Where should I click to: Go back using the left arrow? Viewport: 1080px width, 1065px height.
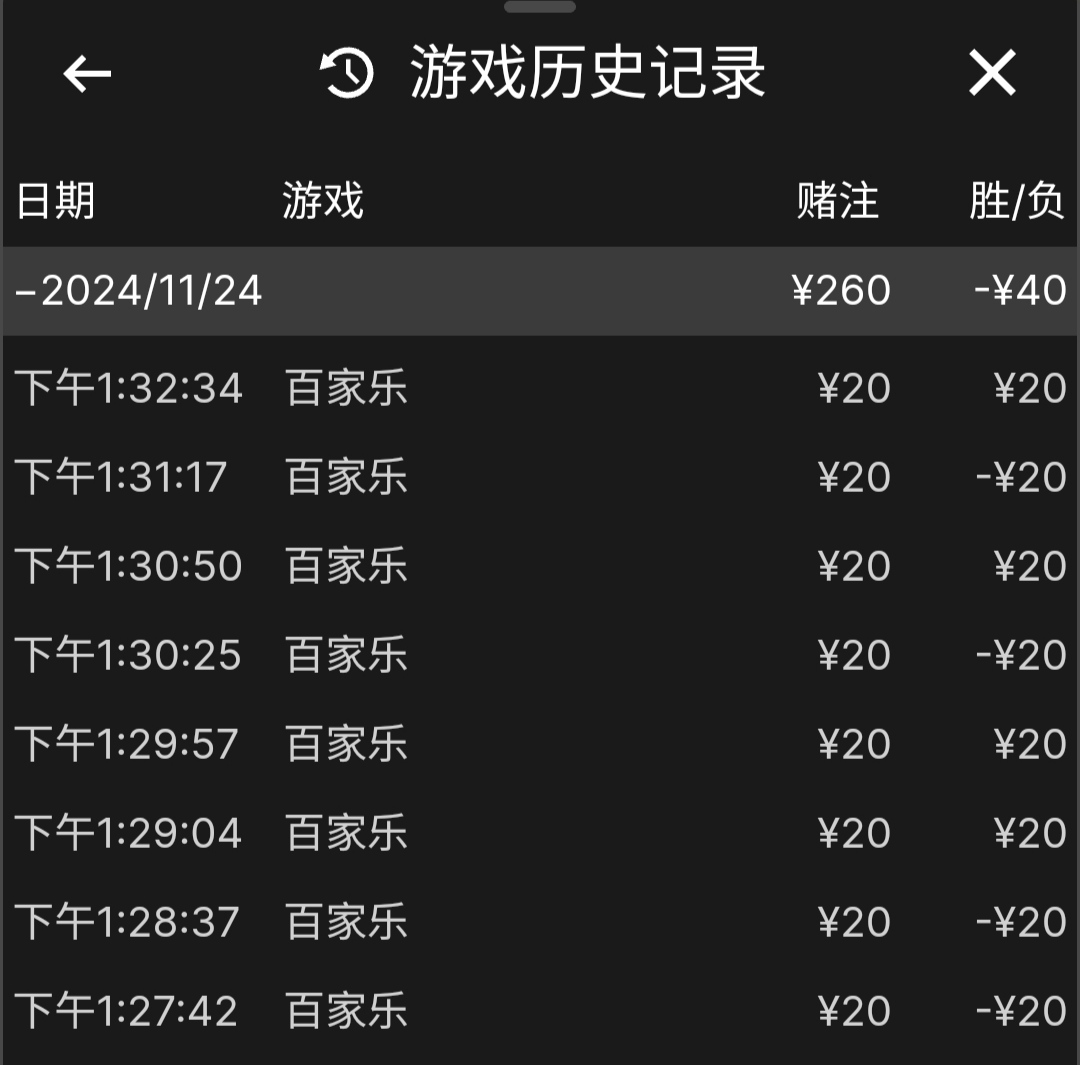click(x=87, y=74)
